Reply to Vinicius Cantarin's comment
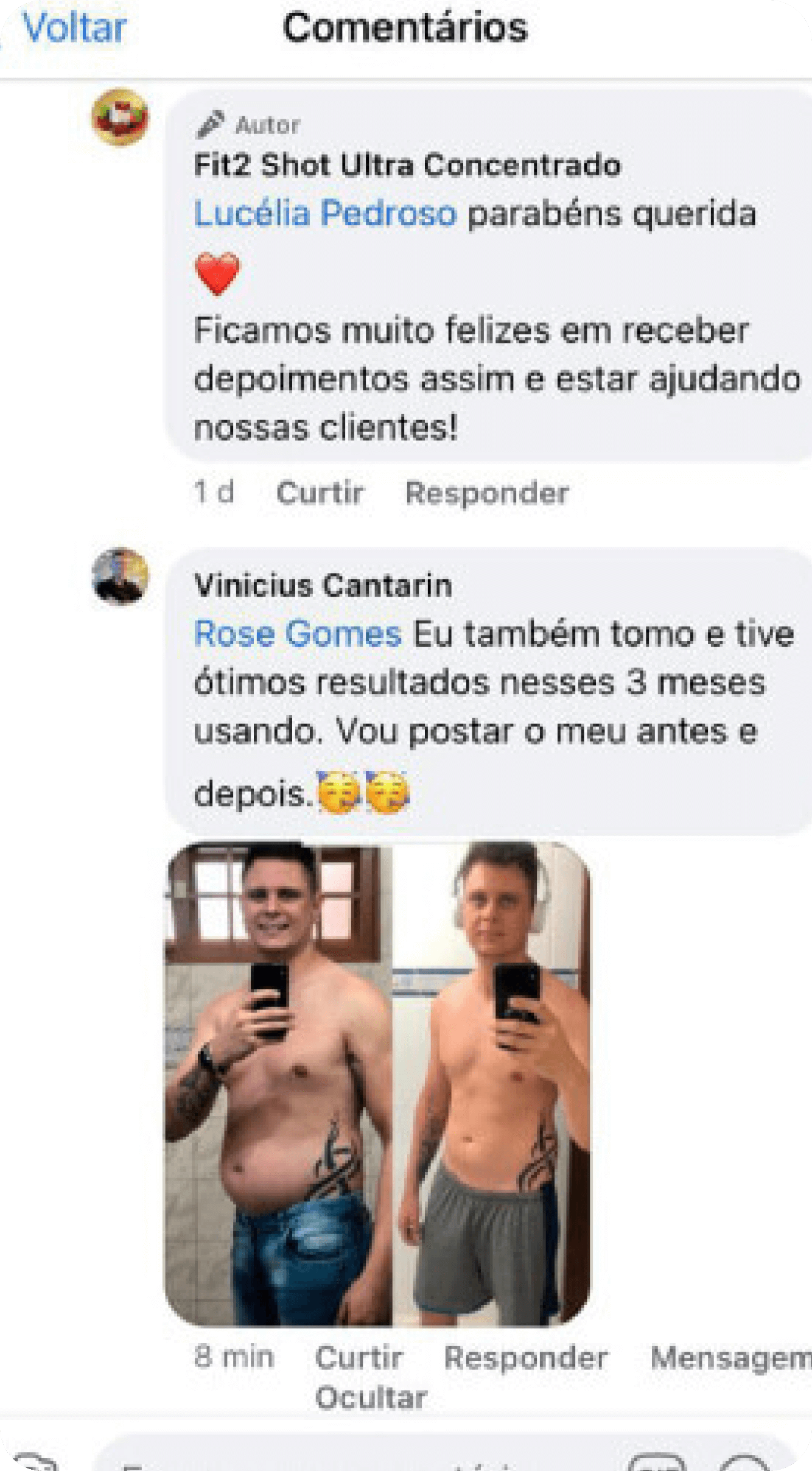This screenshot has height=1471, width=812. click(526, 1358)
